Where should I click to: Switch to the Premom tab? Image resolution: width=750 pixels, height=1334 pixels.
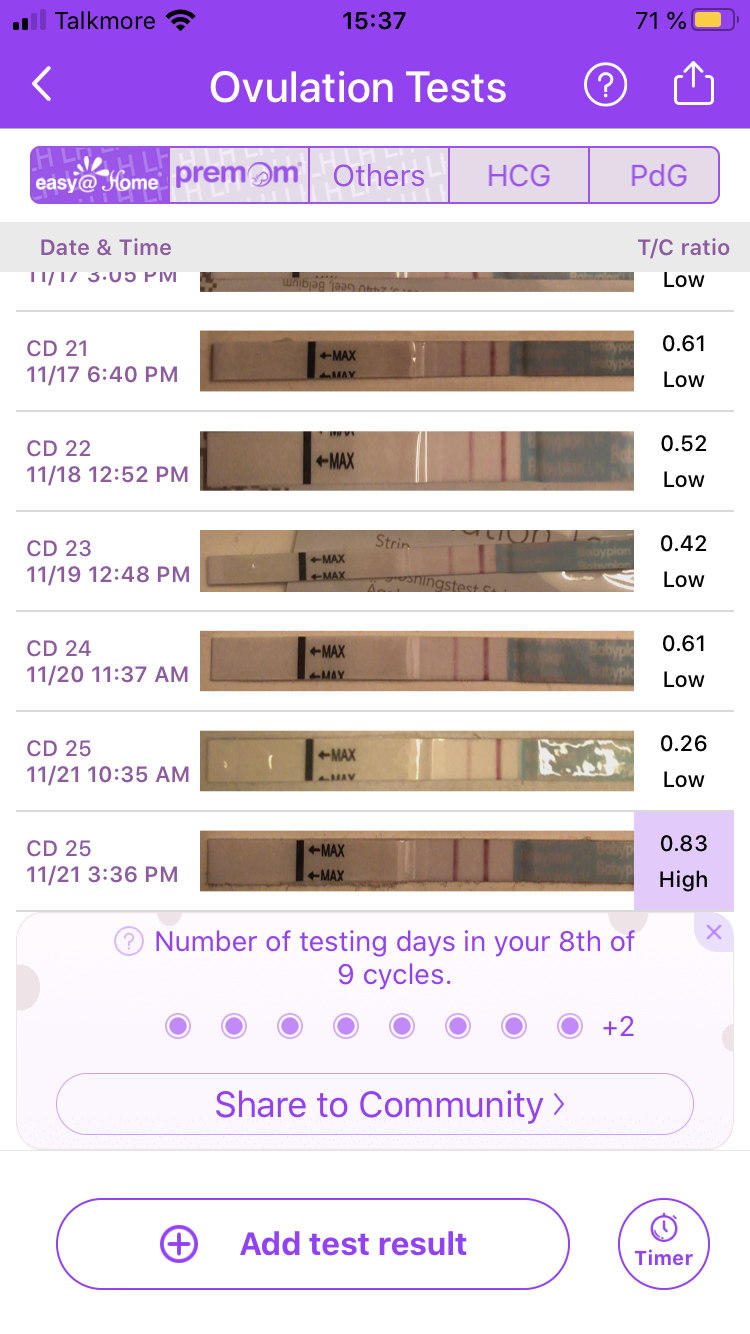tap(239, 176)
